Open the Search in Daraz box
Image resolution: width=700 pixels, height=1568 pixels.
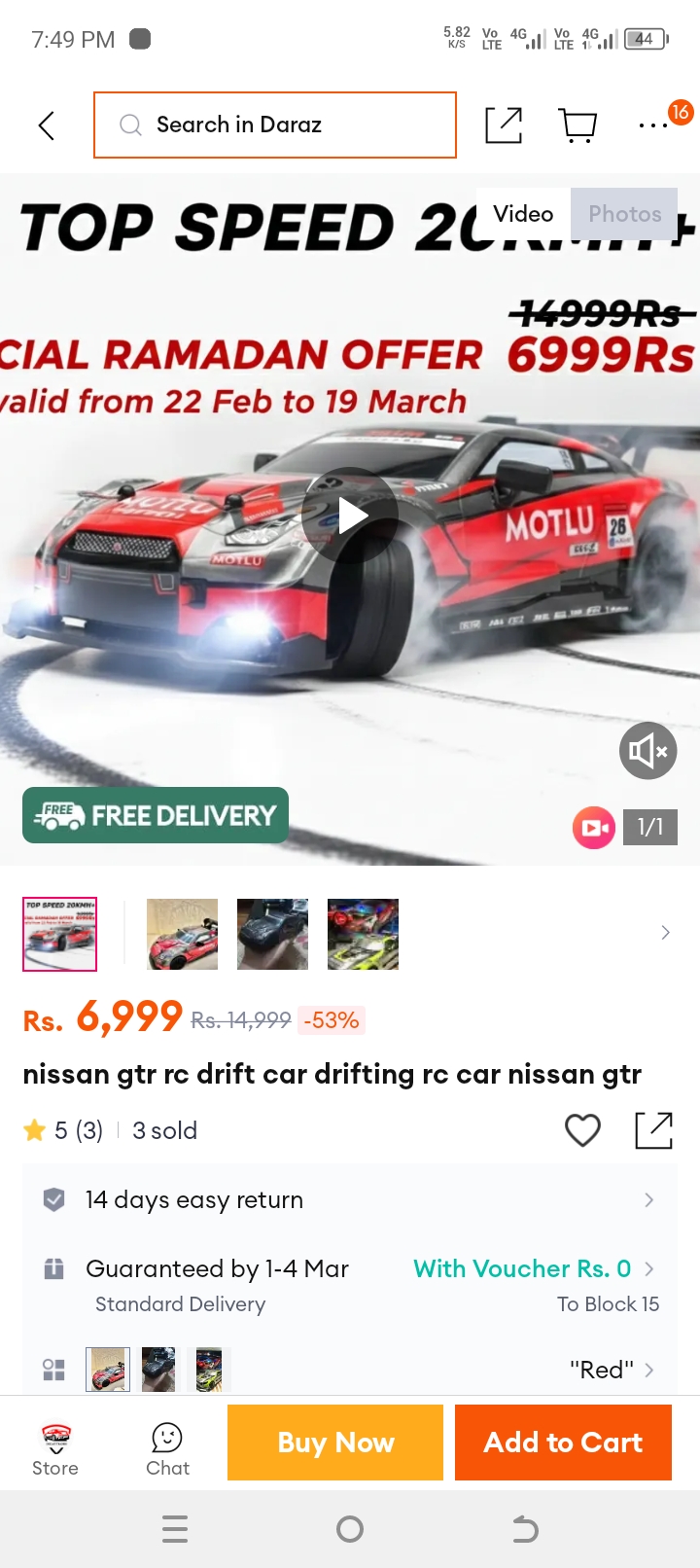click(275, 125)
